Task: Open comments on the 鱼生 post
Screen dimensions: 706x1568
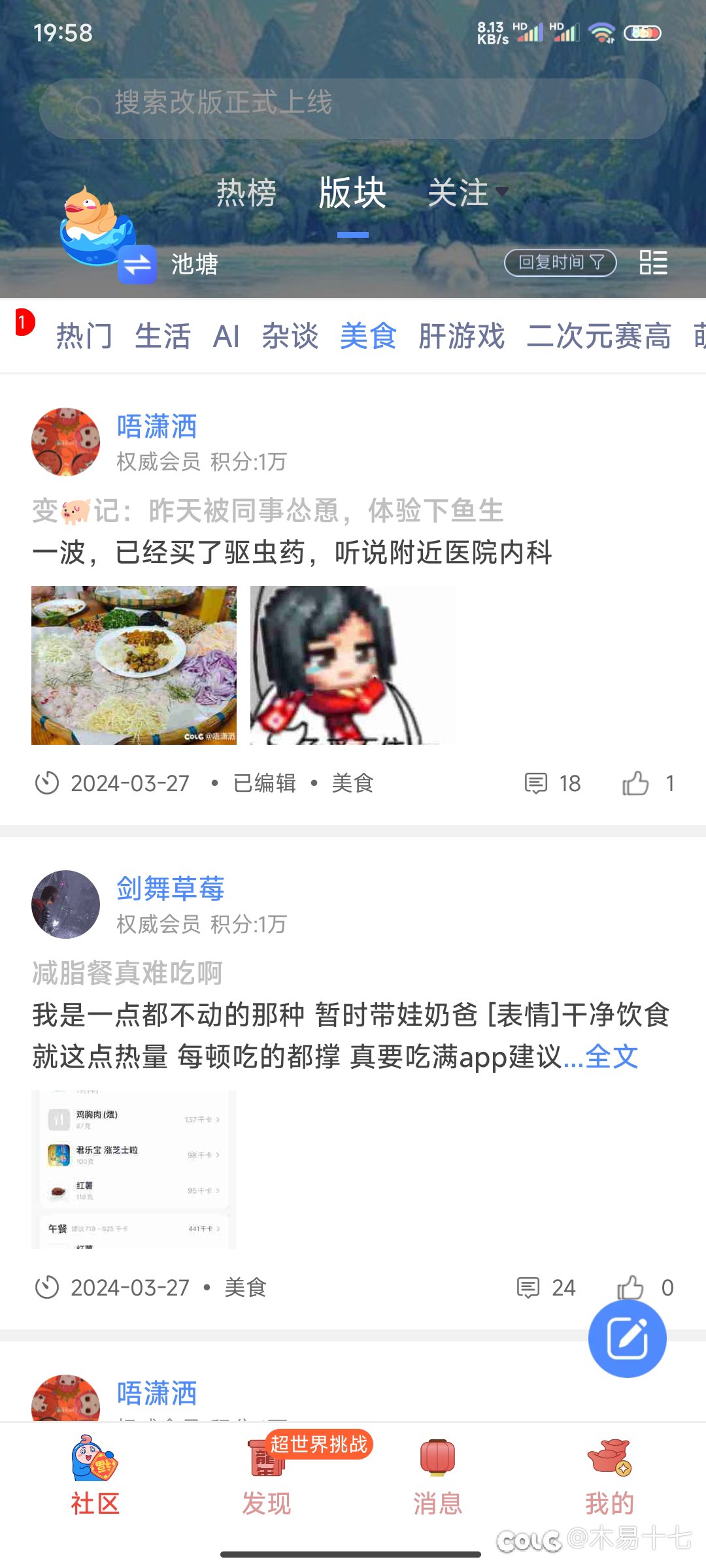Action: pyautogui.click(x=552, y=783)
